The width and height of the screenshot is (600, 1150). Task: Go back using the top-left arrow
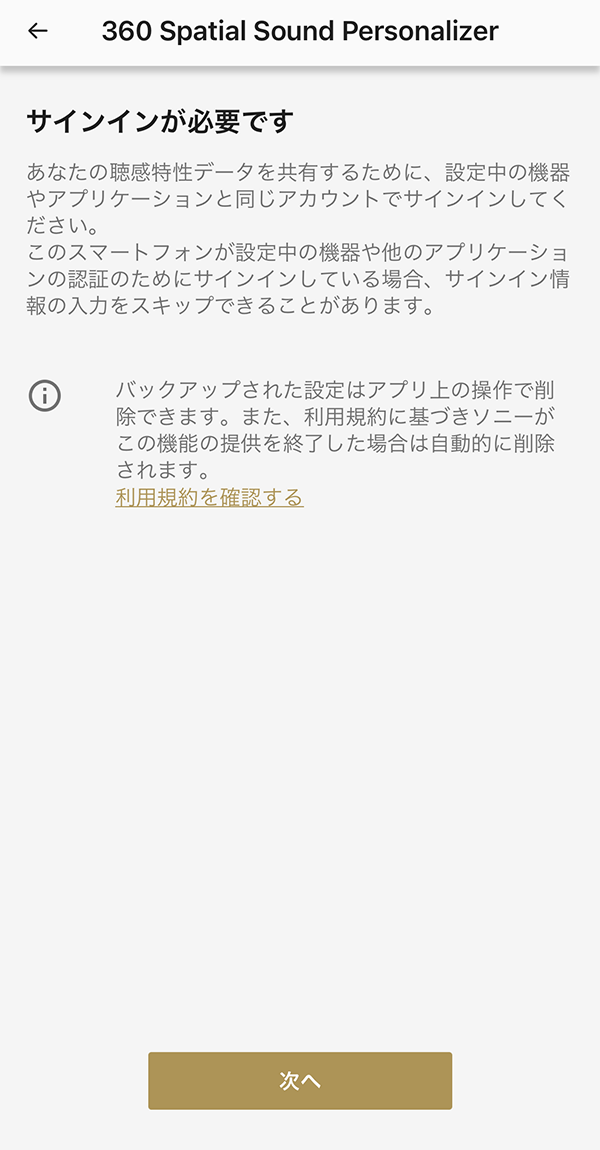(x=38, y=31)
